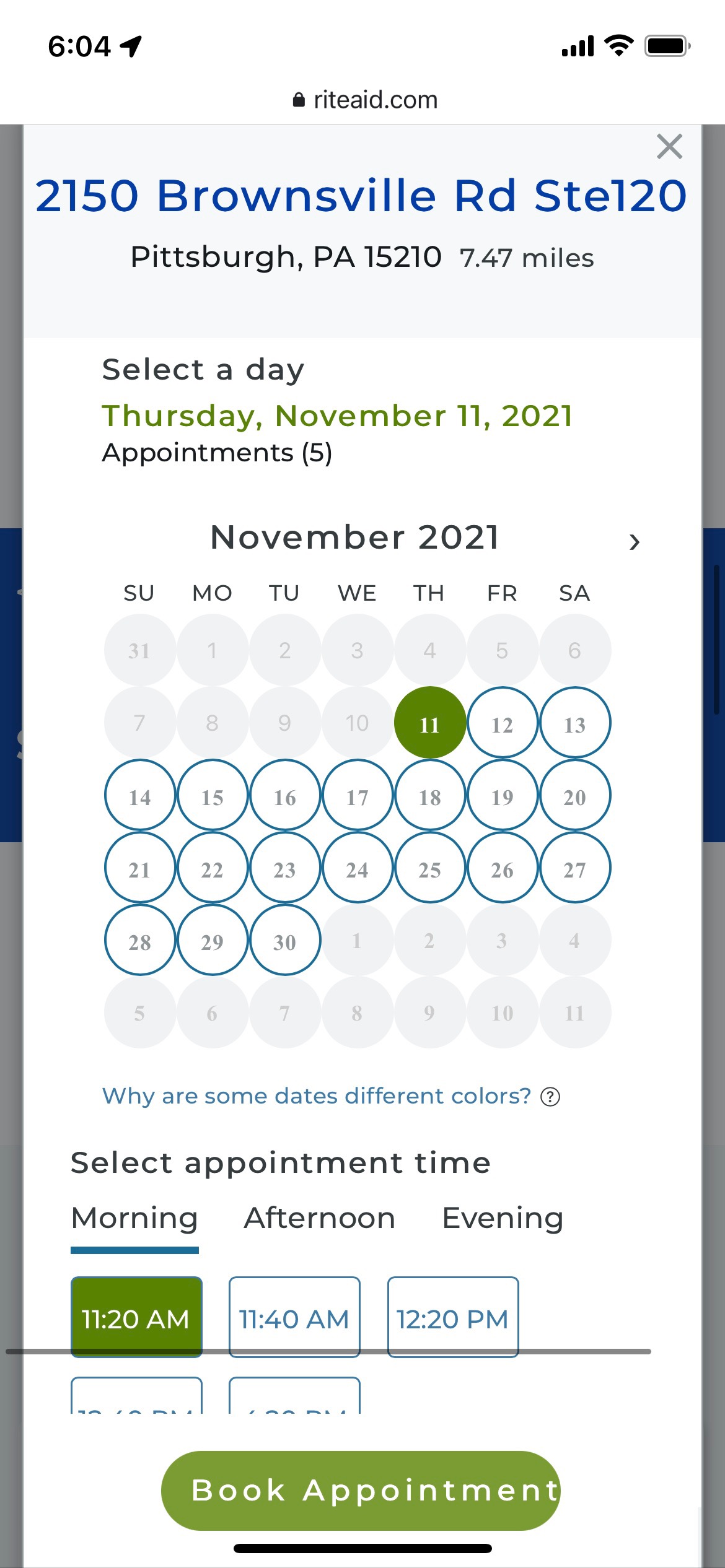Screen dimensions: 725x1568
Task: Choose November 30 on the calendar
Action: (x=284, y=941)
